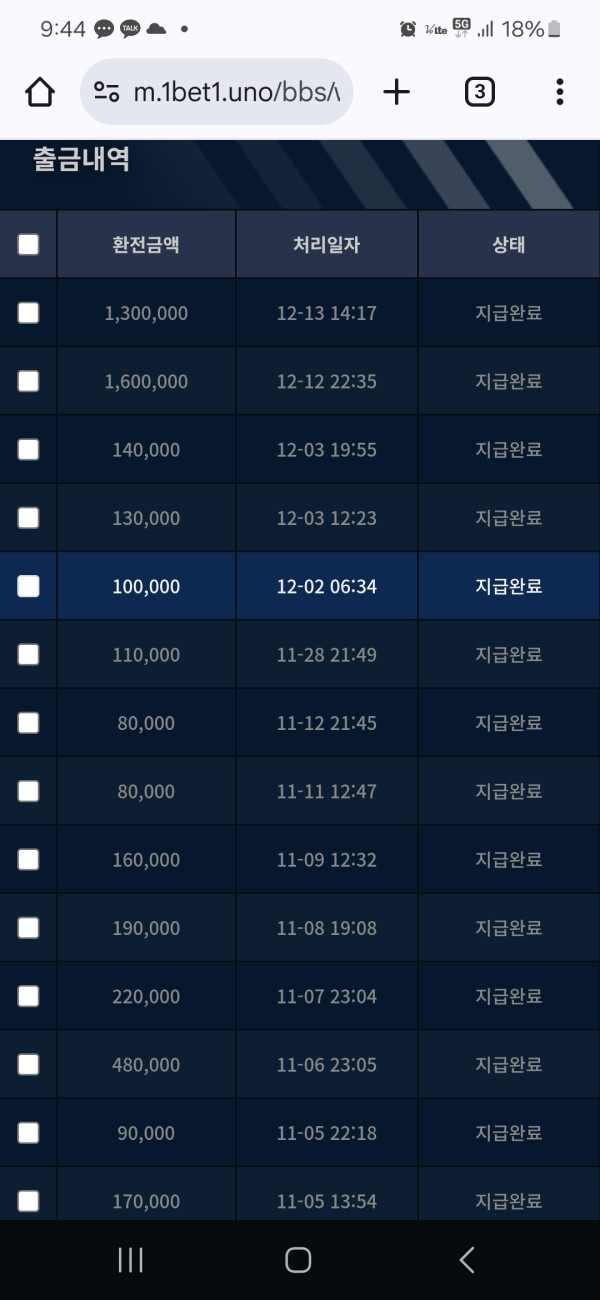
Task: Select checkbox of the 11-12 21:45 row
Action: click(x=28, y=723)
